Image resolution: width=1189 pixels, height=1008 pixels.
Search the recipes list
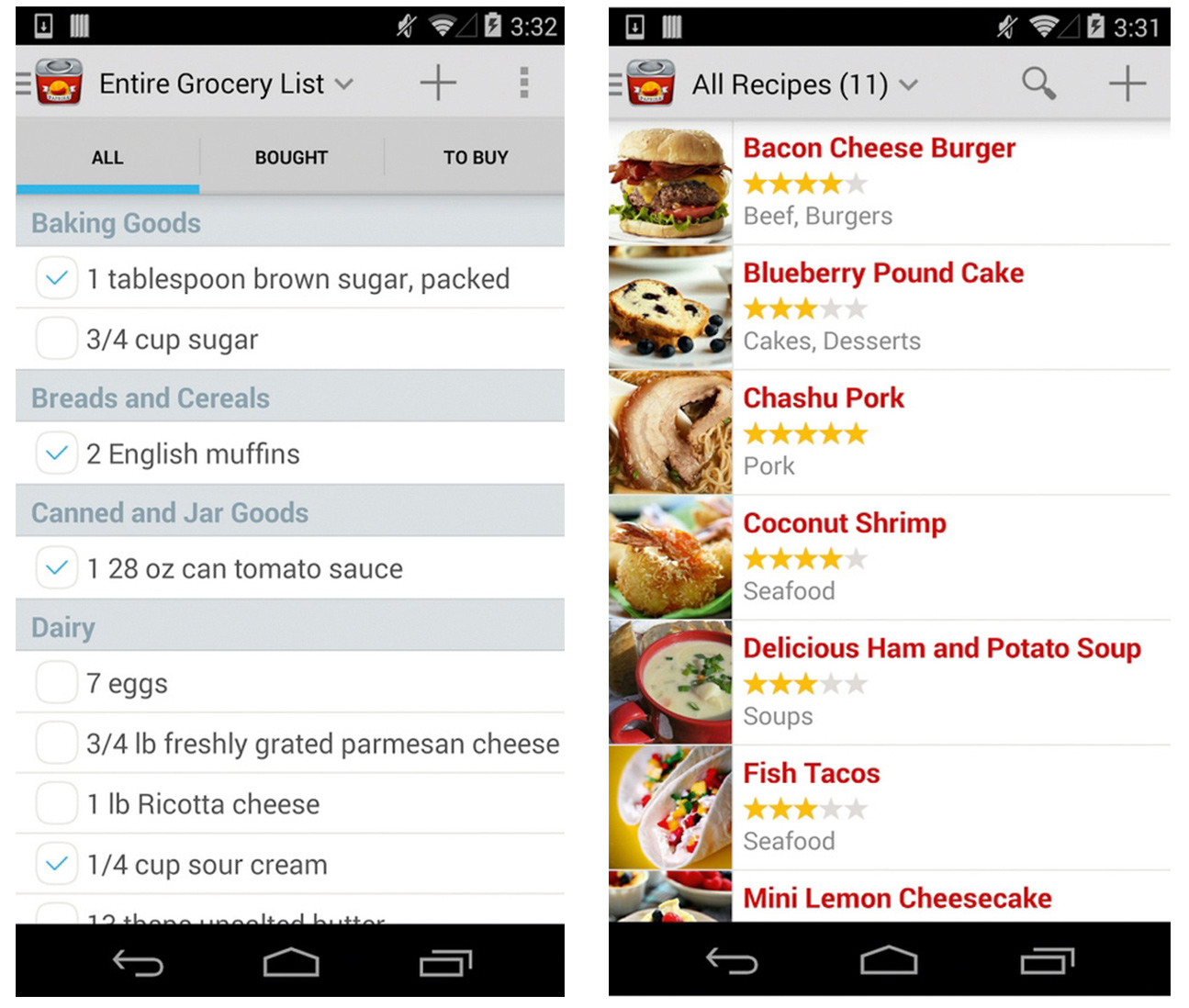[1038, 84]
